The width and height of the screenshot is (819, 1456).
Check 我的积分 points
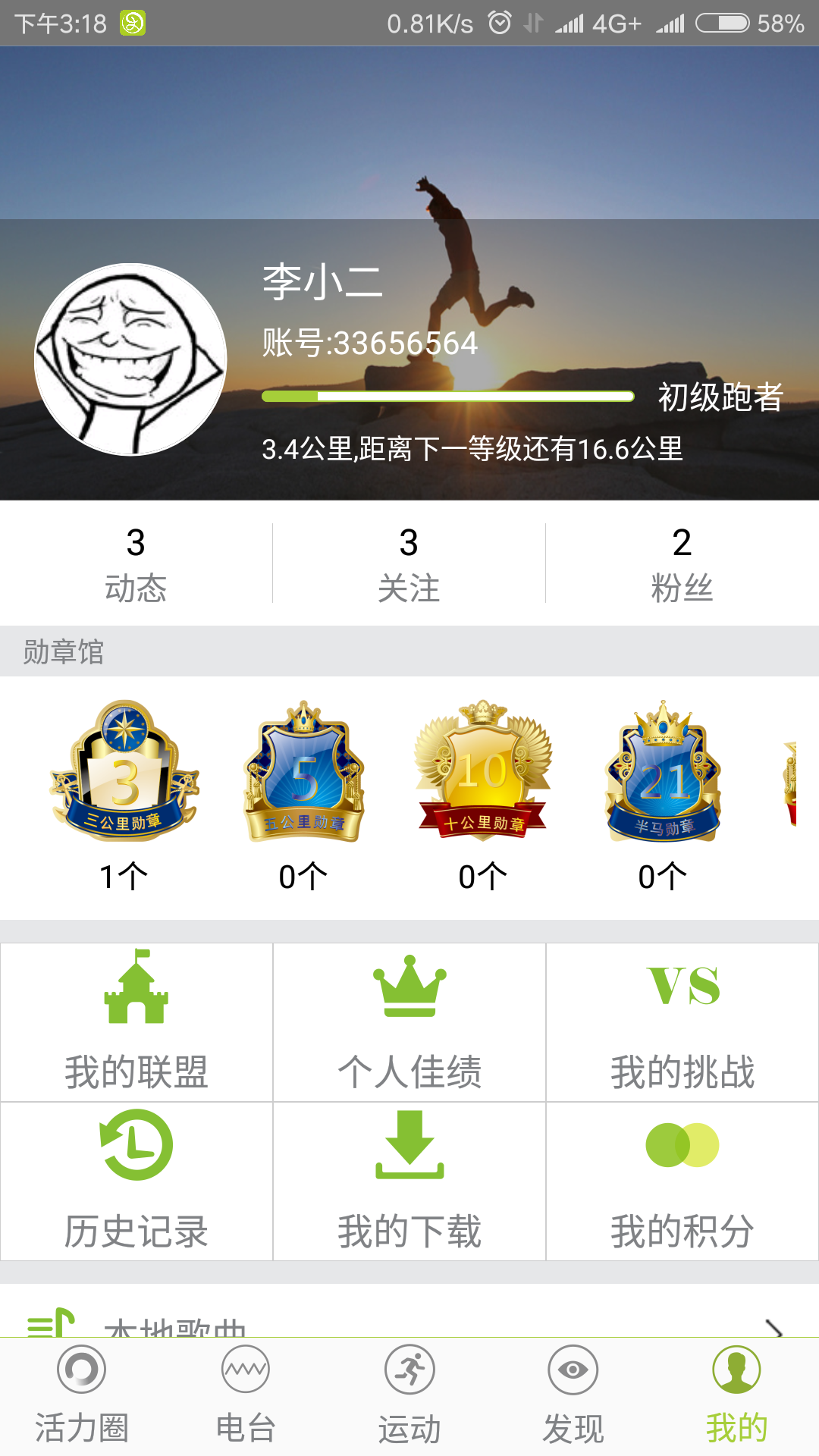point(682,1181)
